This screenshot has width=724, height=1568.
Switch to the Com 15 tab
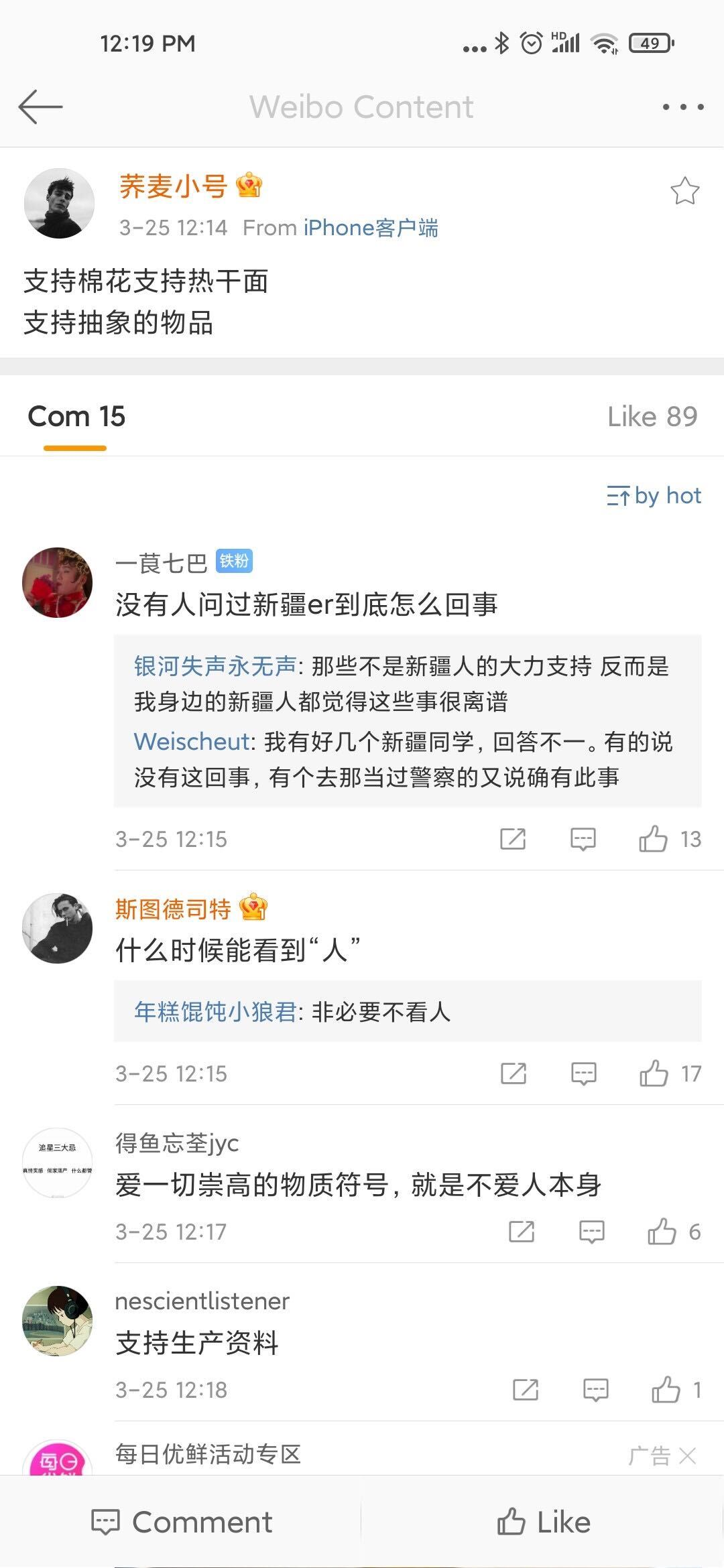(x=76, y=417)
